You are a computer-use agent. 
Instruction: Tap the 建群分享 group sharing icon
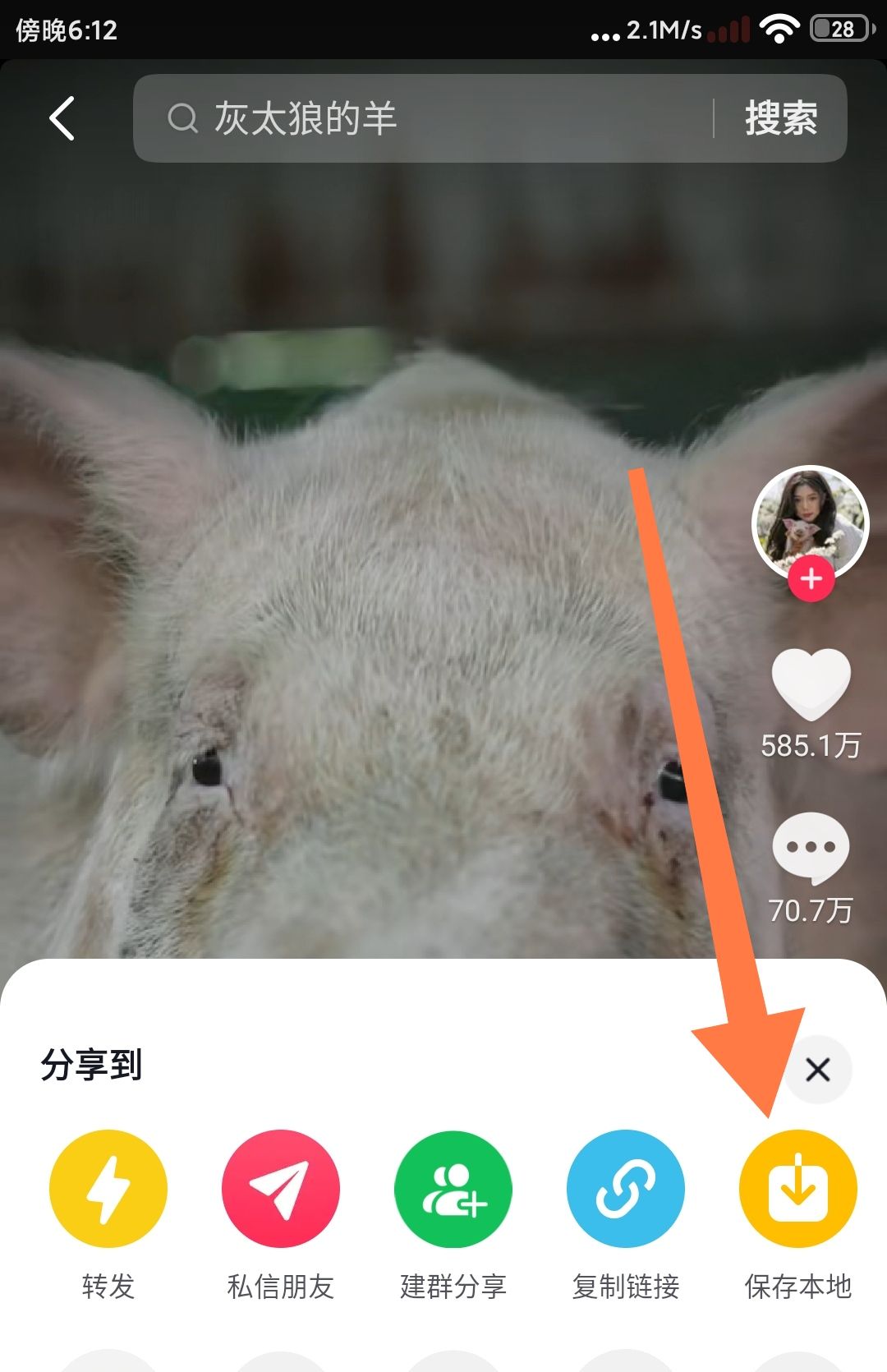click(x=453, y=1189)
